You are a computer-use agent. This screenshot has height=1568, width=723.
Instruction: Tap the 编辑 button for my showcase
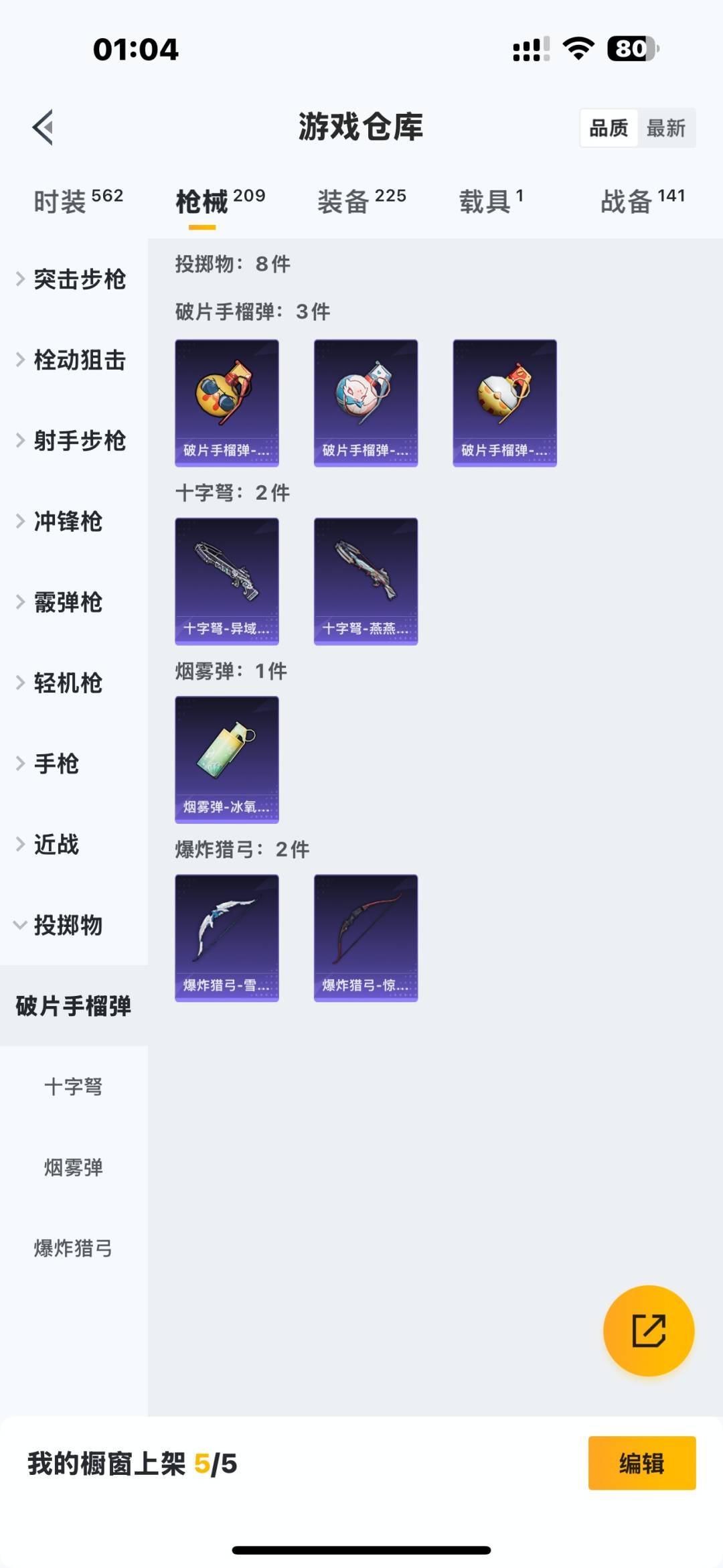coord(641,1464)
